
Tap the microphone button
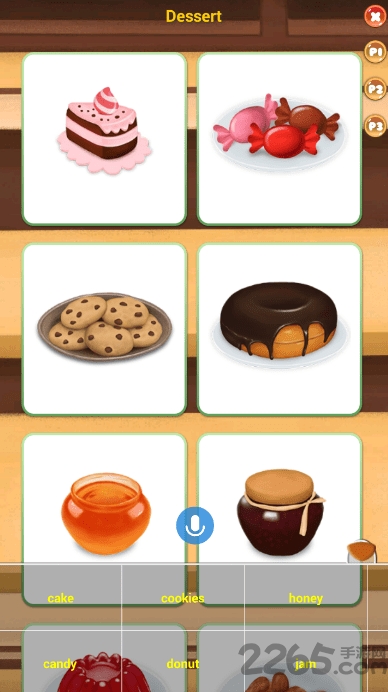point(195,525)
